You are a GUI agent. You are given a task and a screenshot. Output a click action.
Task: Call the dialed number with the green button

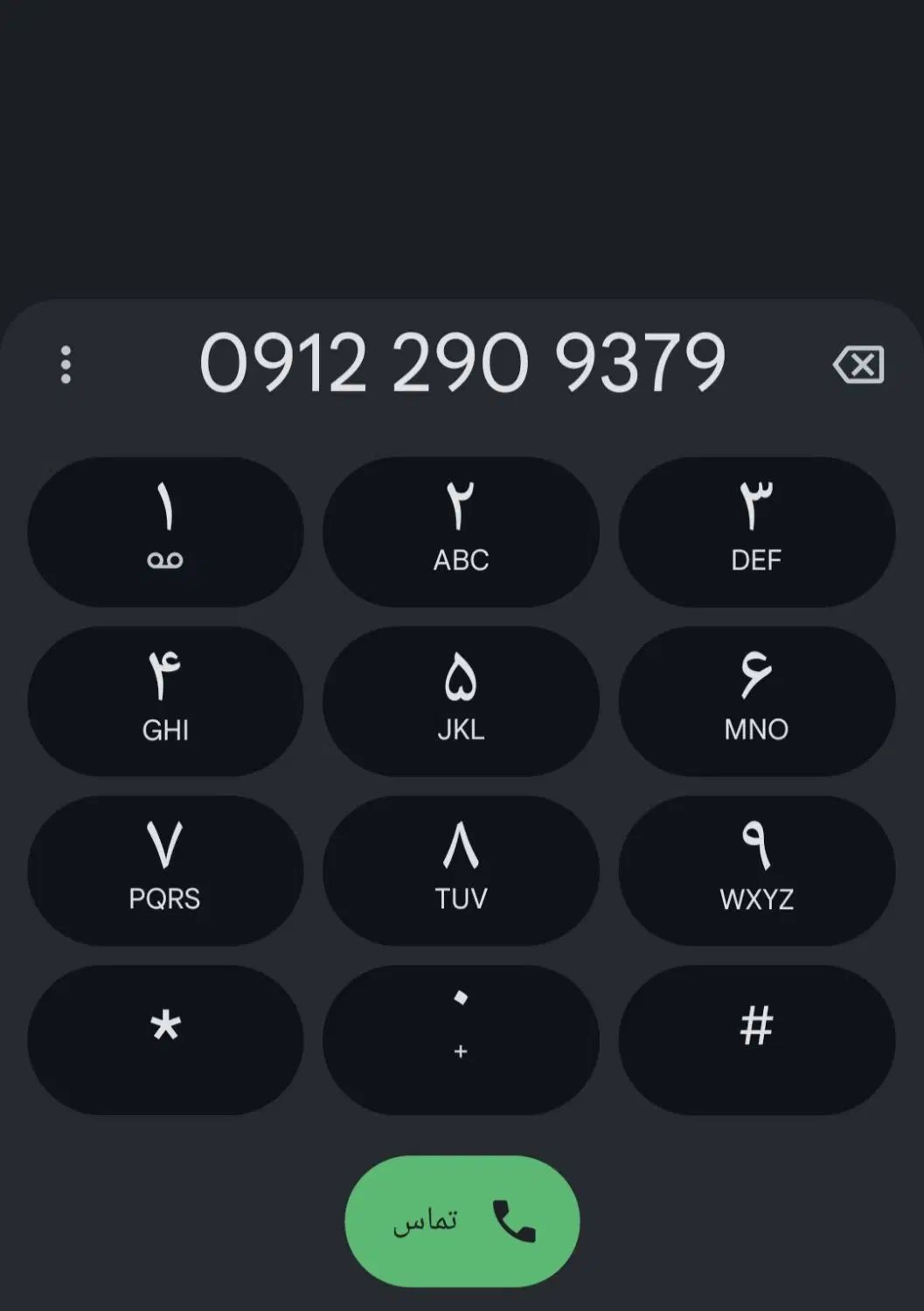pos(462,1221)
